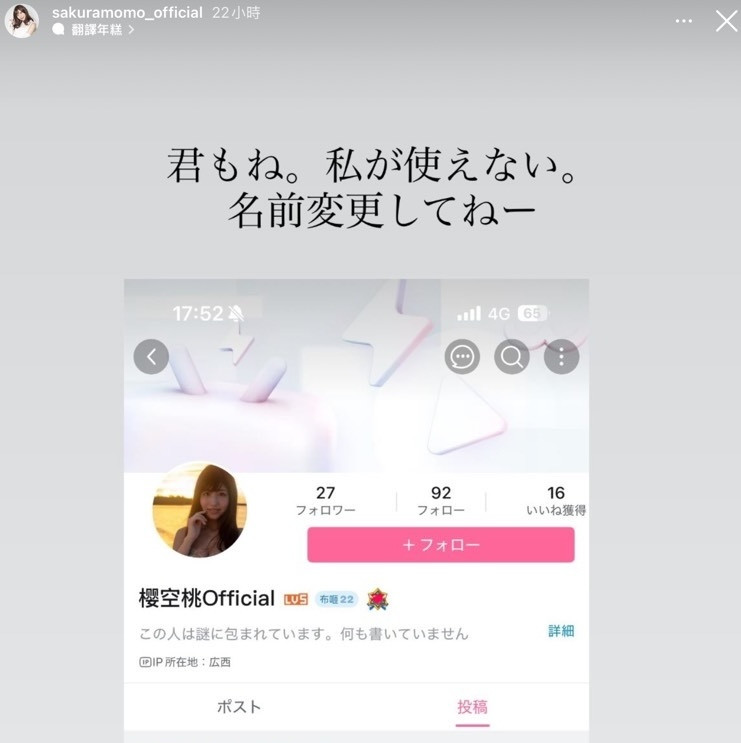The height and width of the screenshot is (743, 741).
Task: Open the 翻譯年糕 link
Action: tap(95, 30)
